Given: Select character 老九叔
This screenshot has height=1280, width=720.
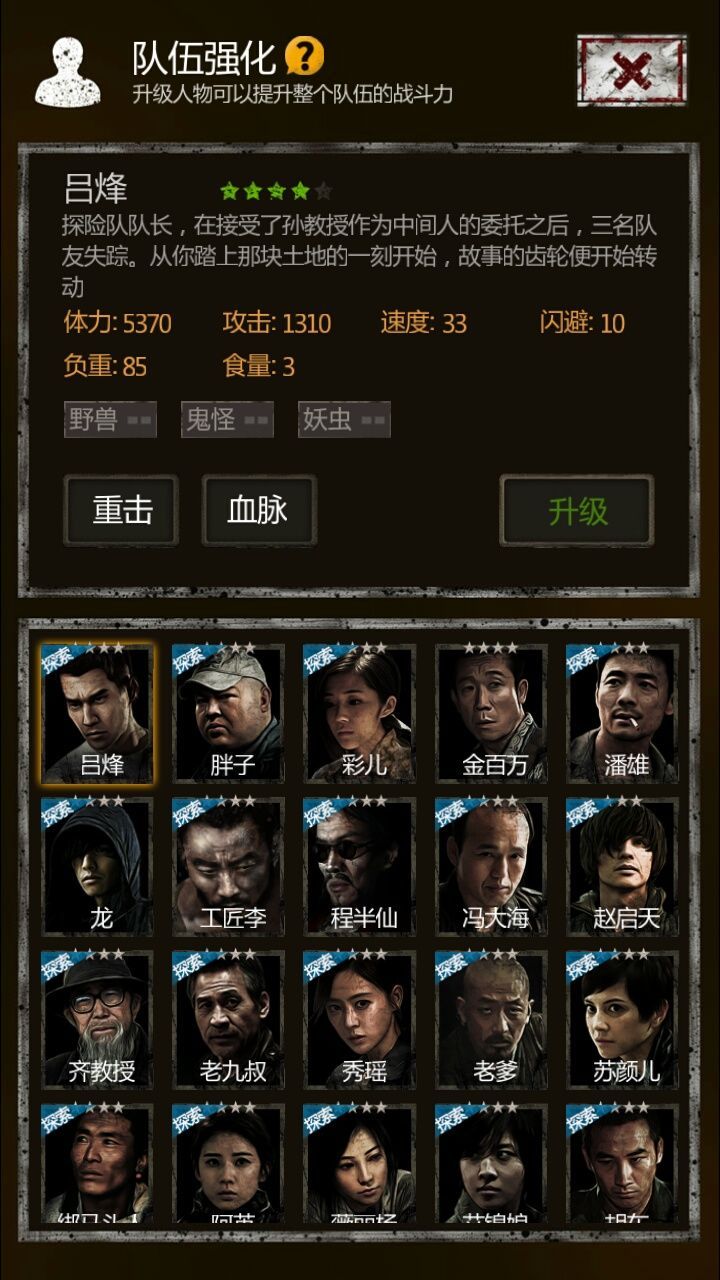Looking at the screenshot, I should point(229,1020).
